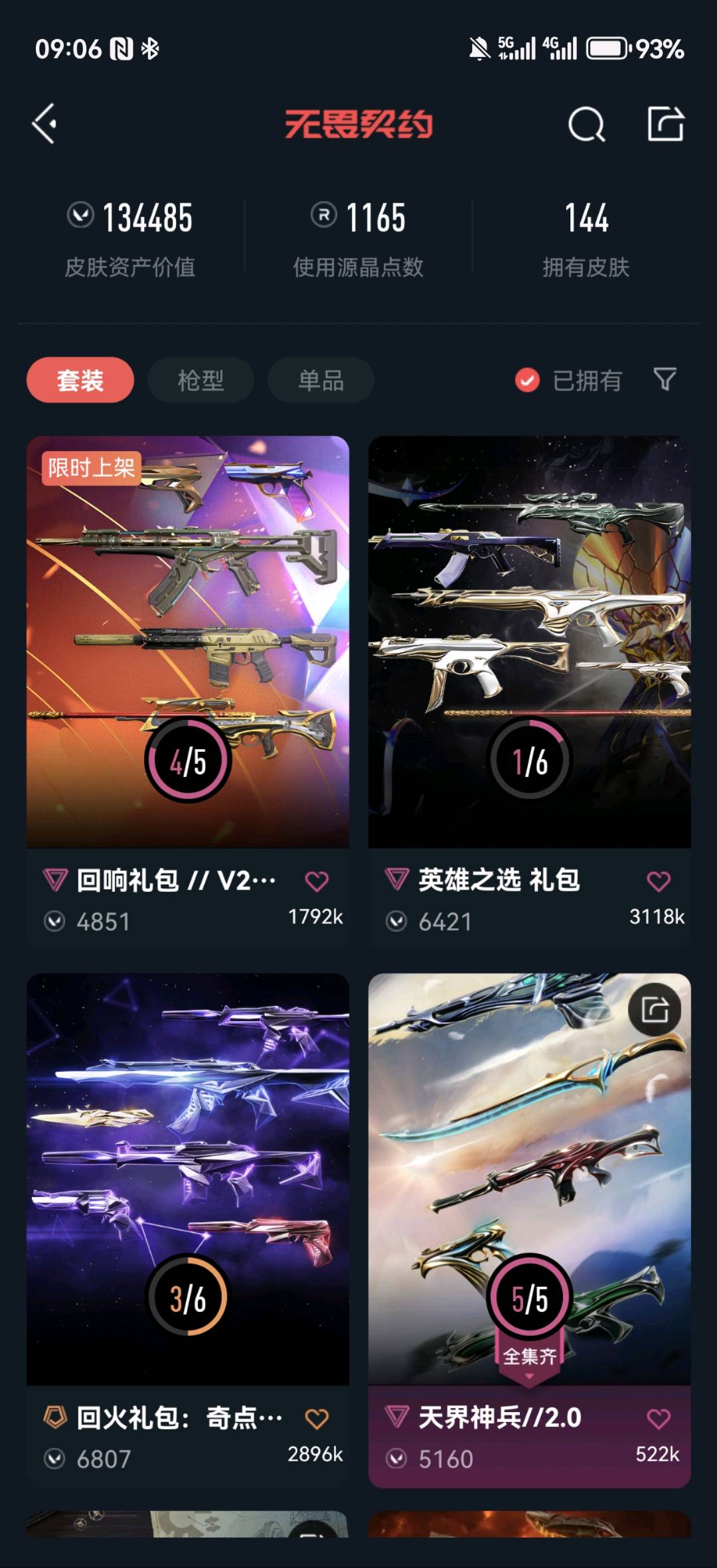This screenshot has width=717, height=1568.
Task: Switch to the 单品 tab
Action: point(321,380)
